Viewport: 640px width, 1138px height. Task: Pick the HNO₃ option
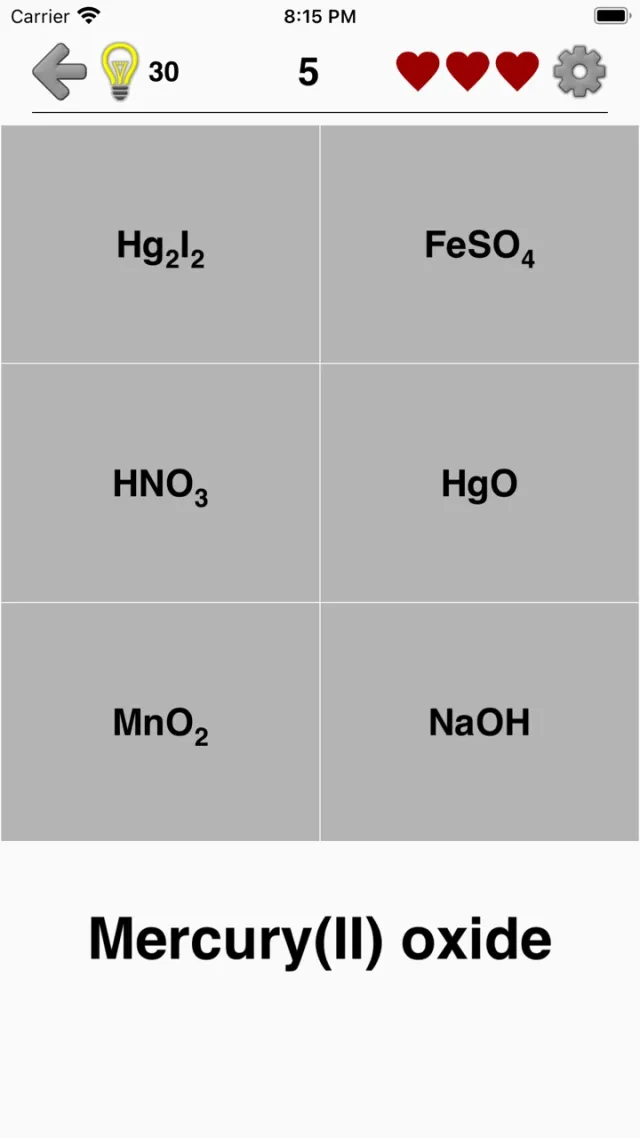(x=160, y=484)
